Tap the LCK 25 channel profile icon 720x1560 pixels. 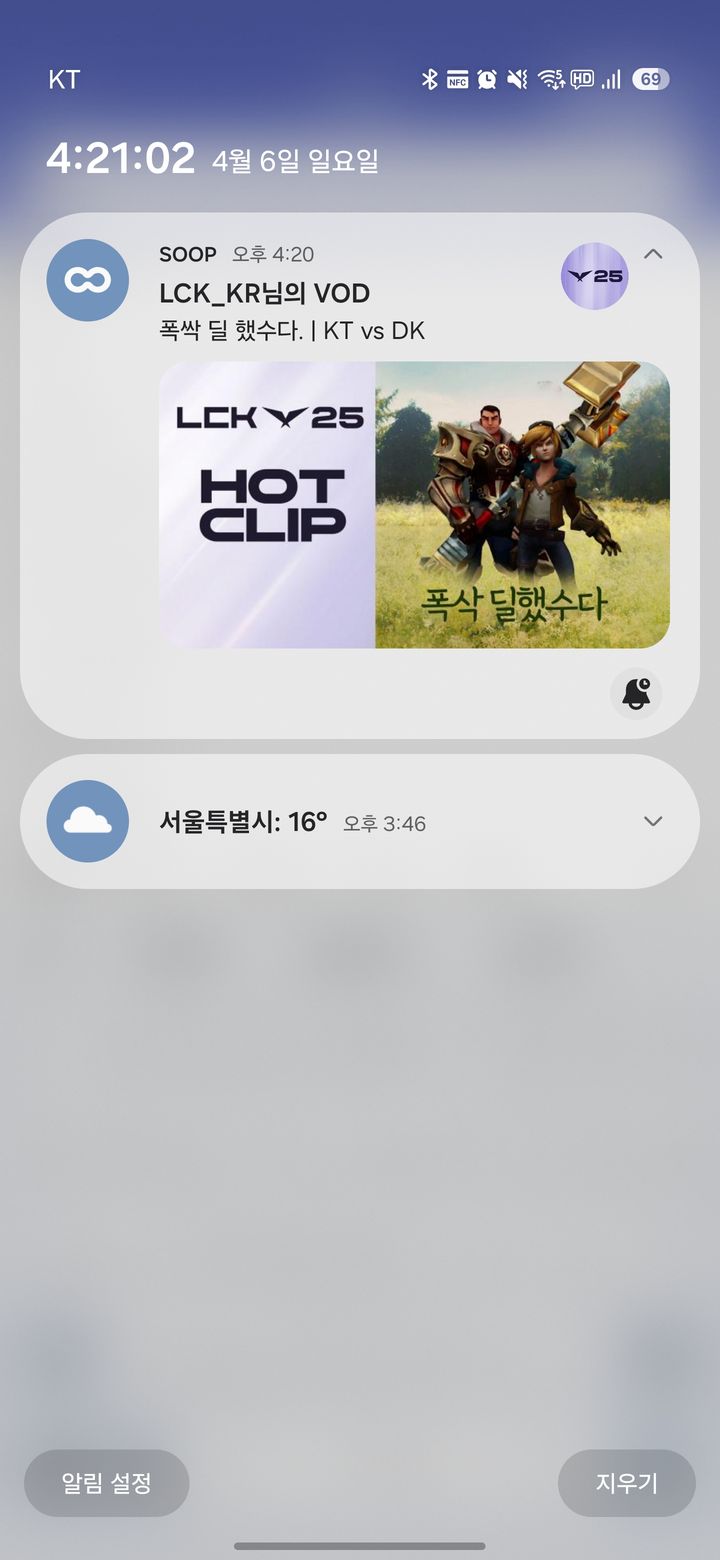point(594,277)
